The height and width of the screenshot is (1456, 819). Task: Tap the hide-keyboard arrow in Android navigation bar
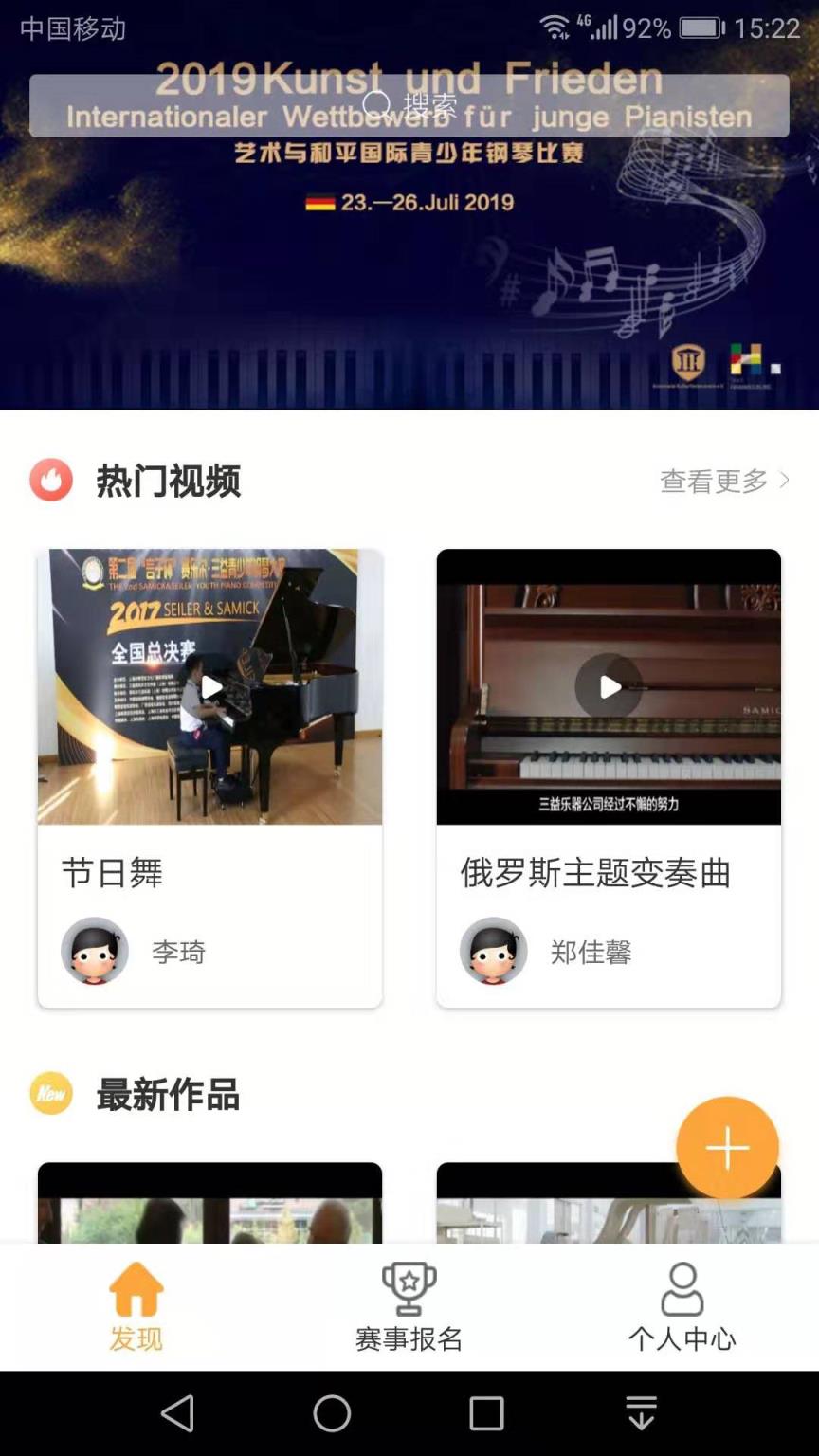(x=642, y=1411)
